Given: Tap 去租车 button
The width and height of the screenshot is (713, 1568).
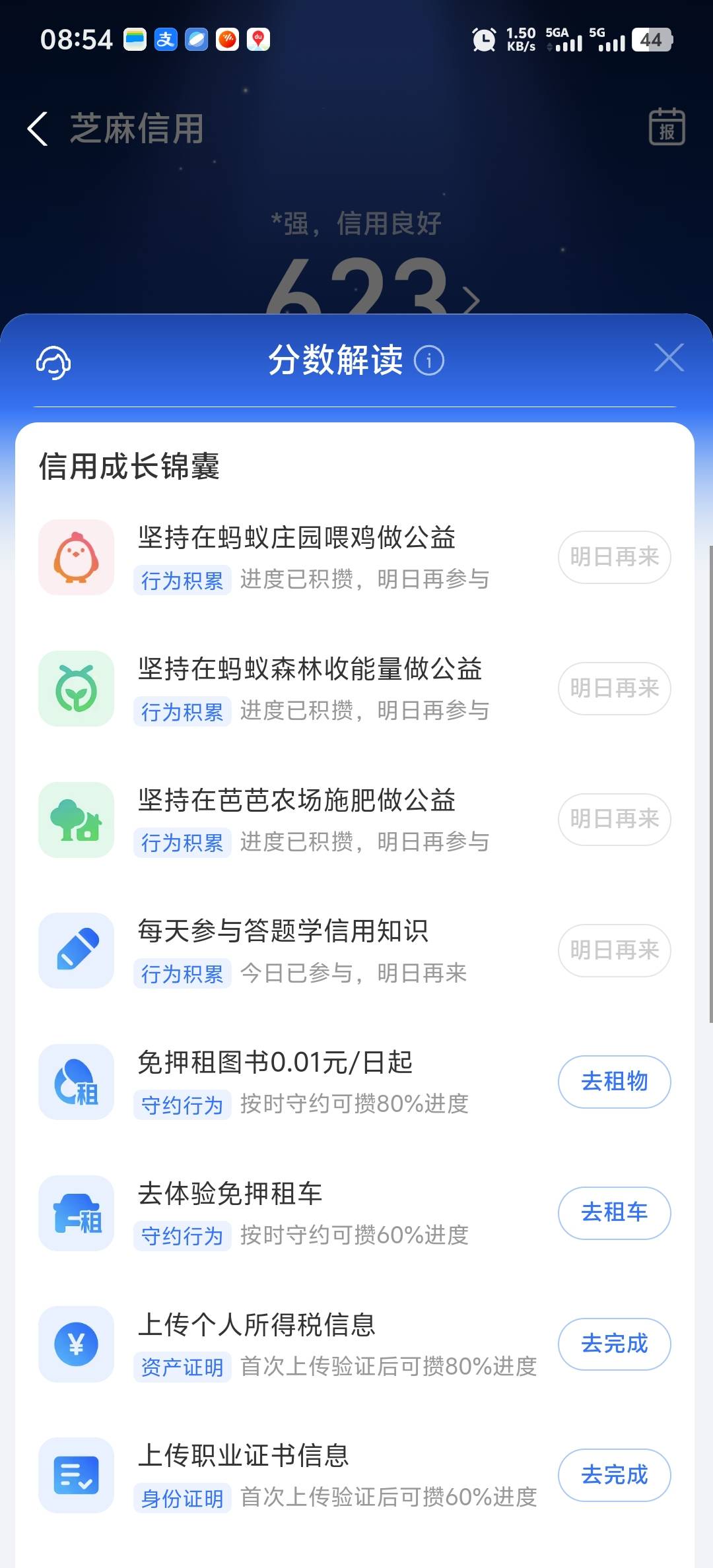Looking at the screenshot, I should (x=614, y=1212).
